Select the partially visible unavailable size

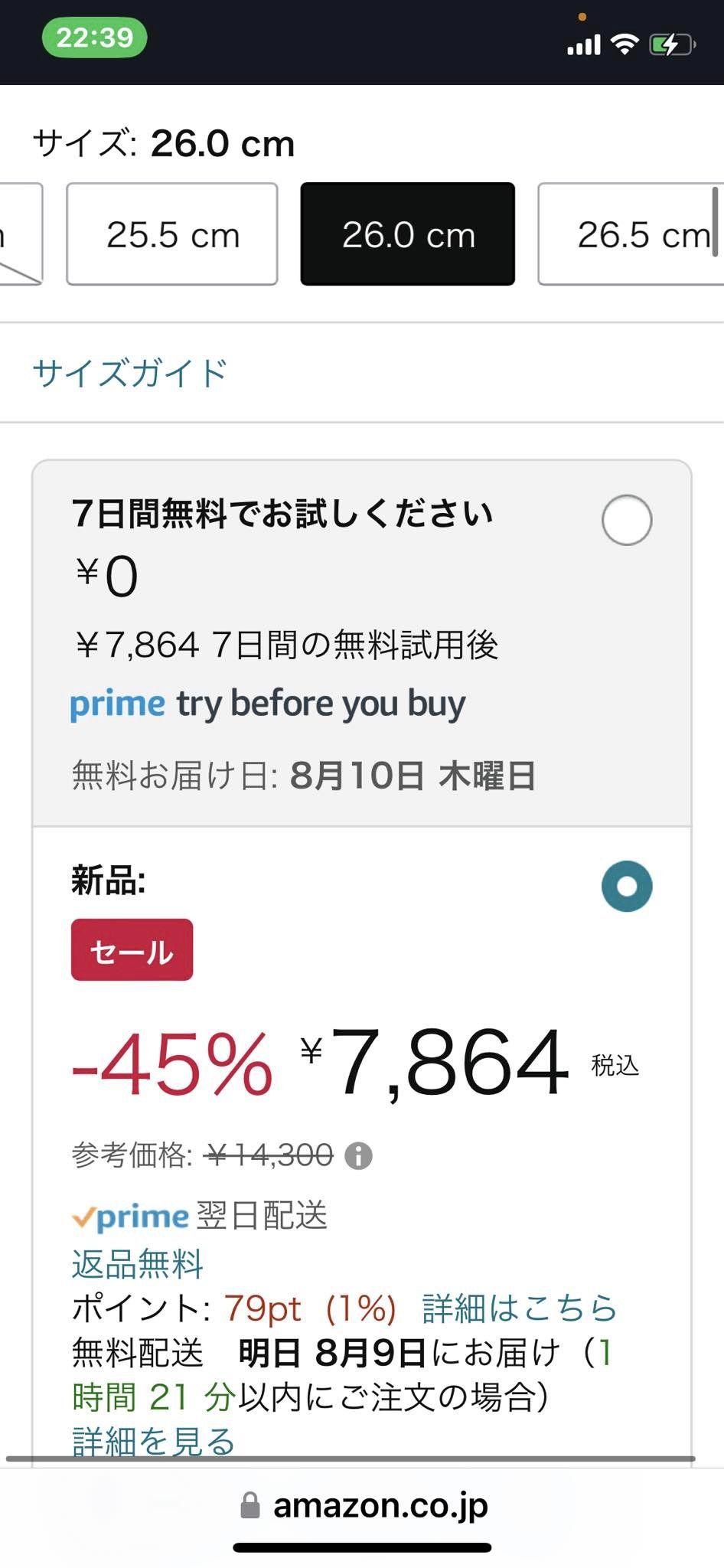(21, 234)
